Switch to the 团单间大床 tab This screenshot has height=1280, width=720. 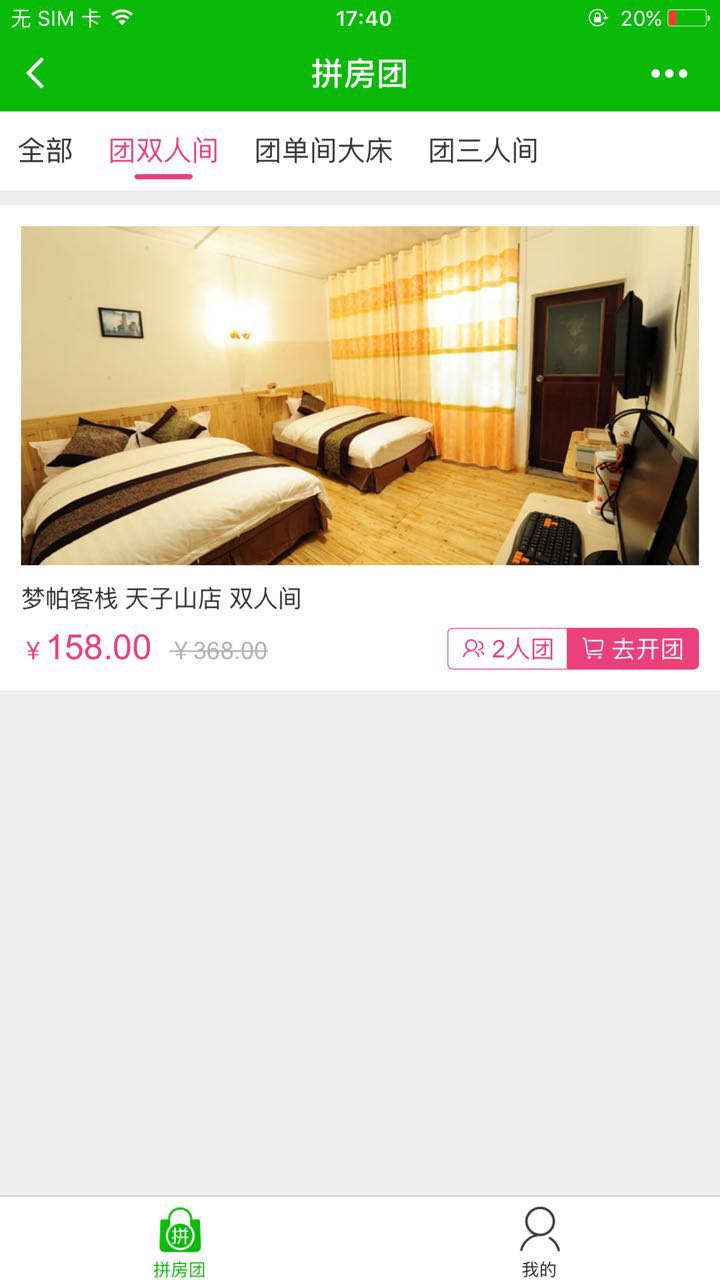(x=323, y=151)
